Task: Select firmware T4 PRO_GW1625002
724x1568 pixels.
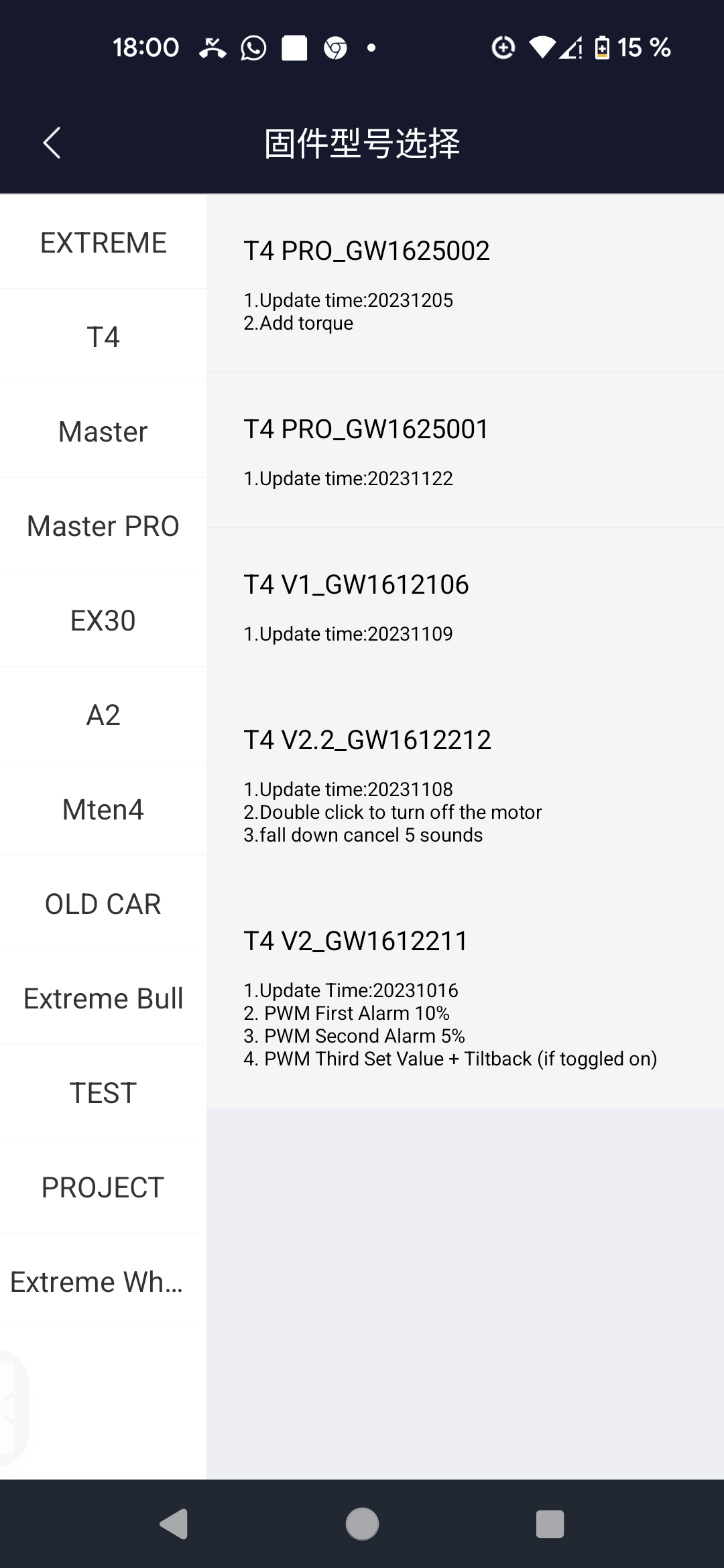Action: click(465, 283)
